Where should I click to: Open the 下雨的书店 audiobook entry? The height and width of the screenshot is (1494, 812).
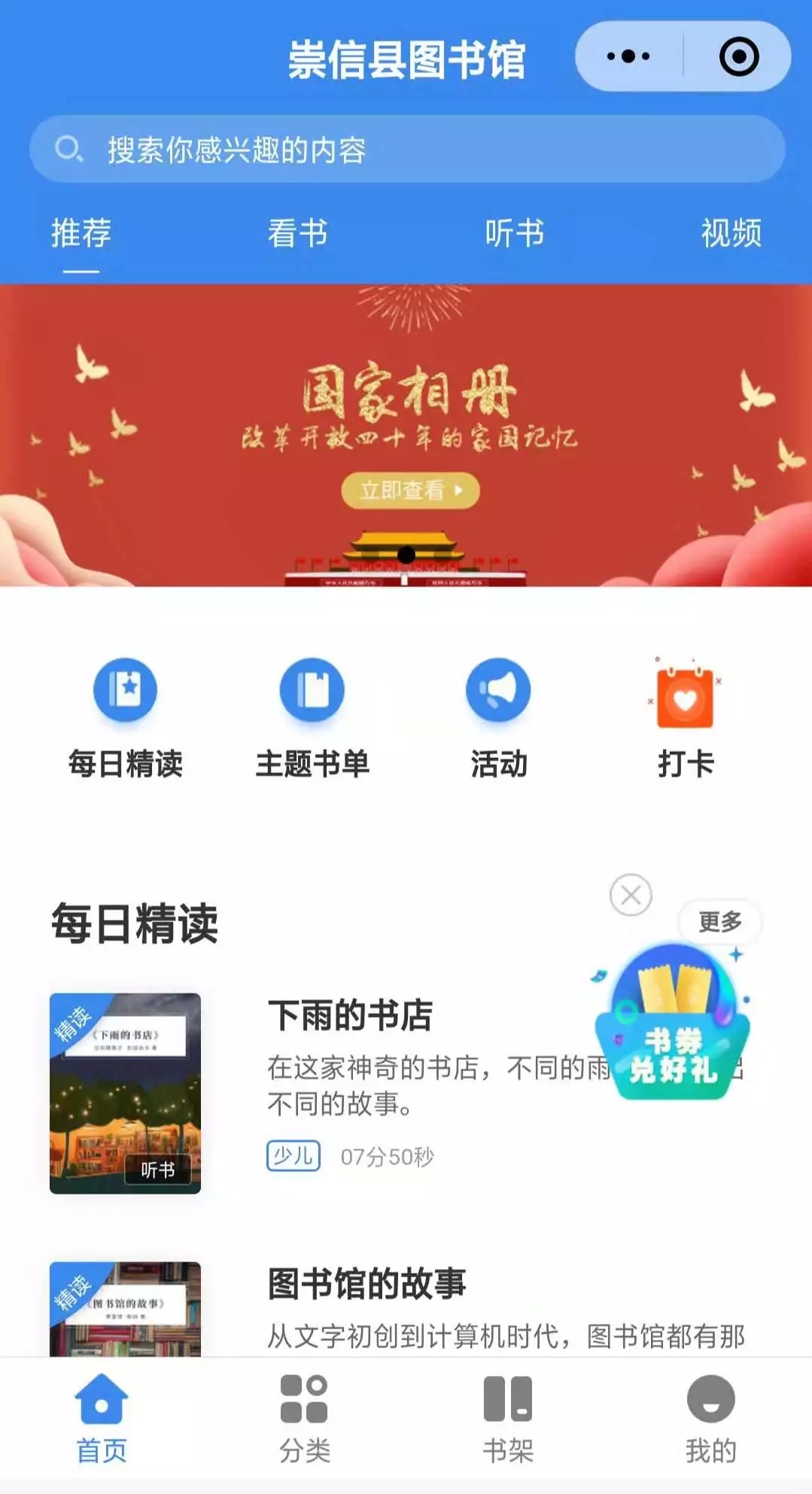350,1015
